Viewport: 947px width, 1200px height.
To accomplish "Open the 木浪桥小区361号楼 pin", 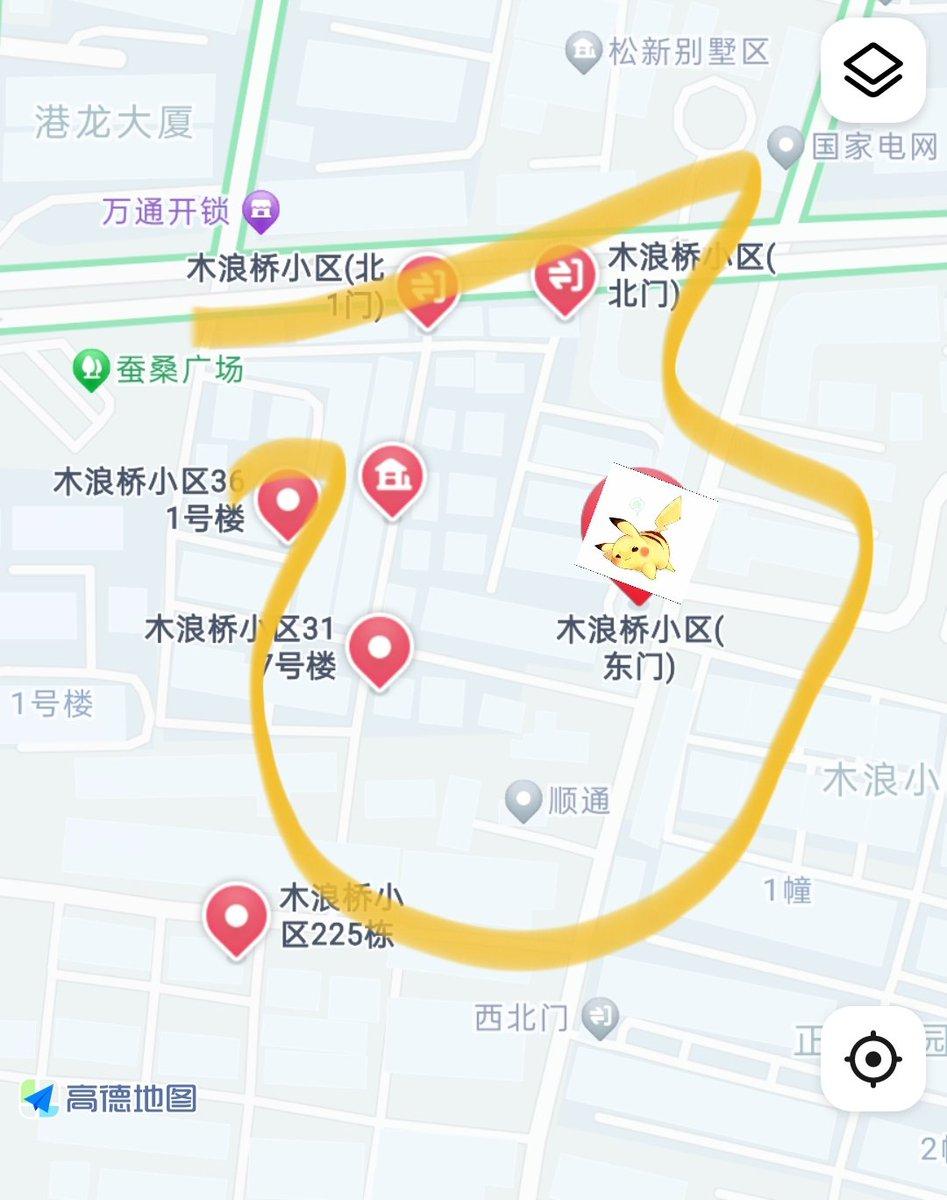I will click(x=288, y=503).
